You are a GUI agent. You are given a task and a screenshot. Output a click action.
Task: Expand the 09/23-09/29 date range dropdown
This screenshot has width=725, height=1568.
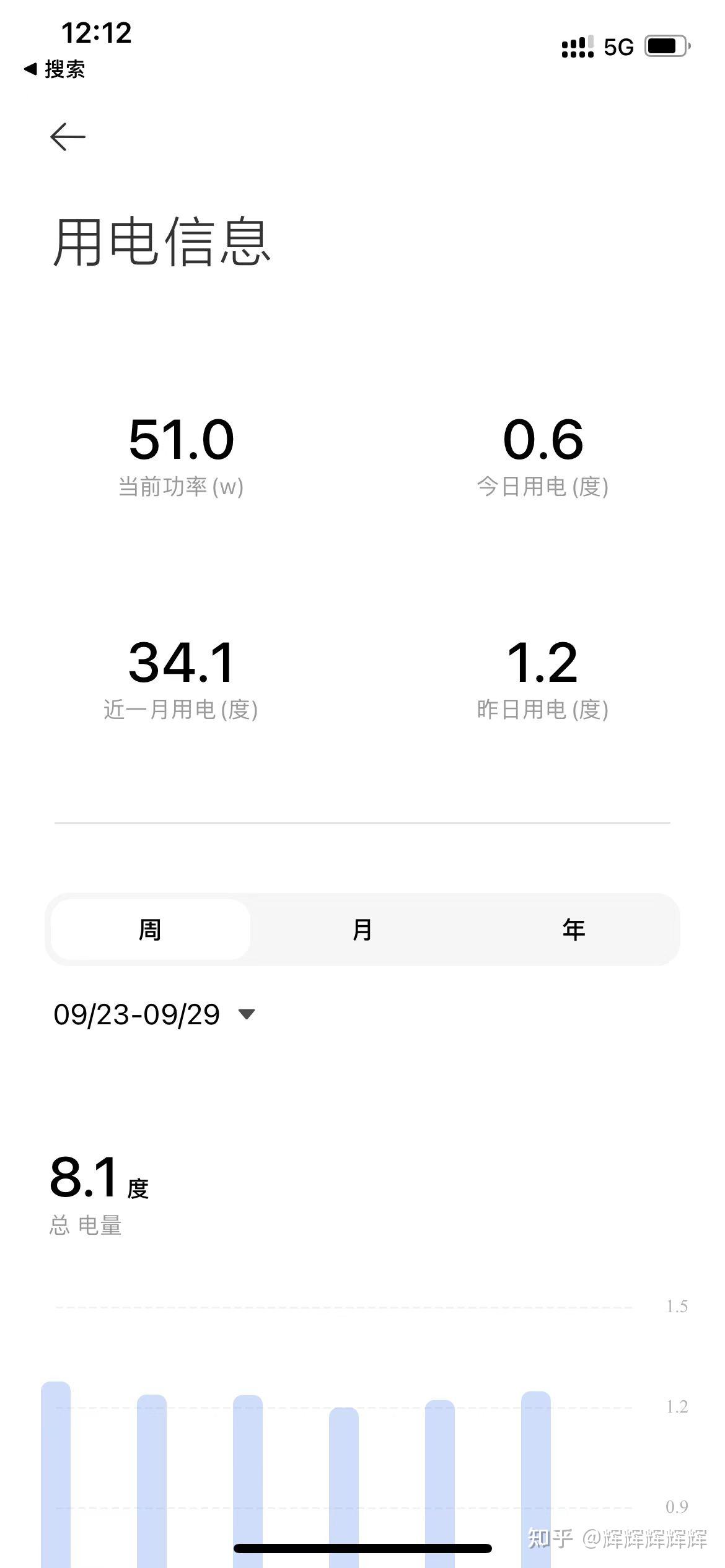coord(246,1014)
